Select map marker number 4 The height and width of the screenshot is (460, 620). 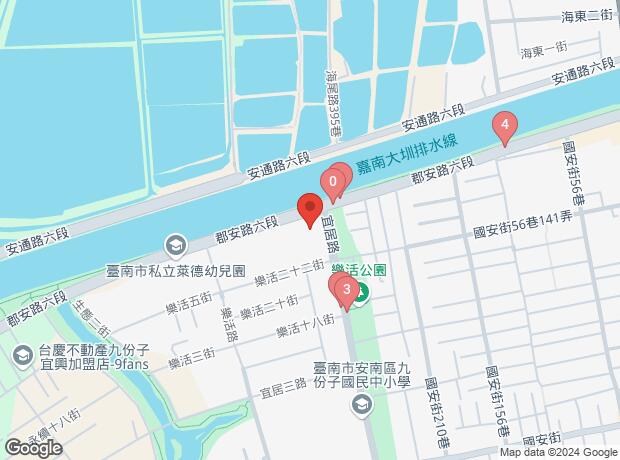tap(505, 129)
